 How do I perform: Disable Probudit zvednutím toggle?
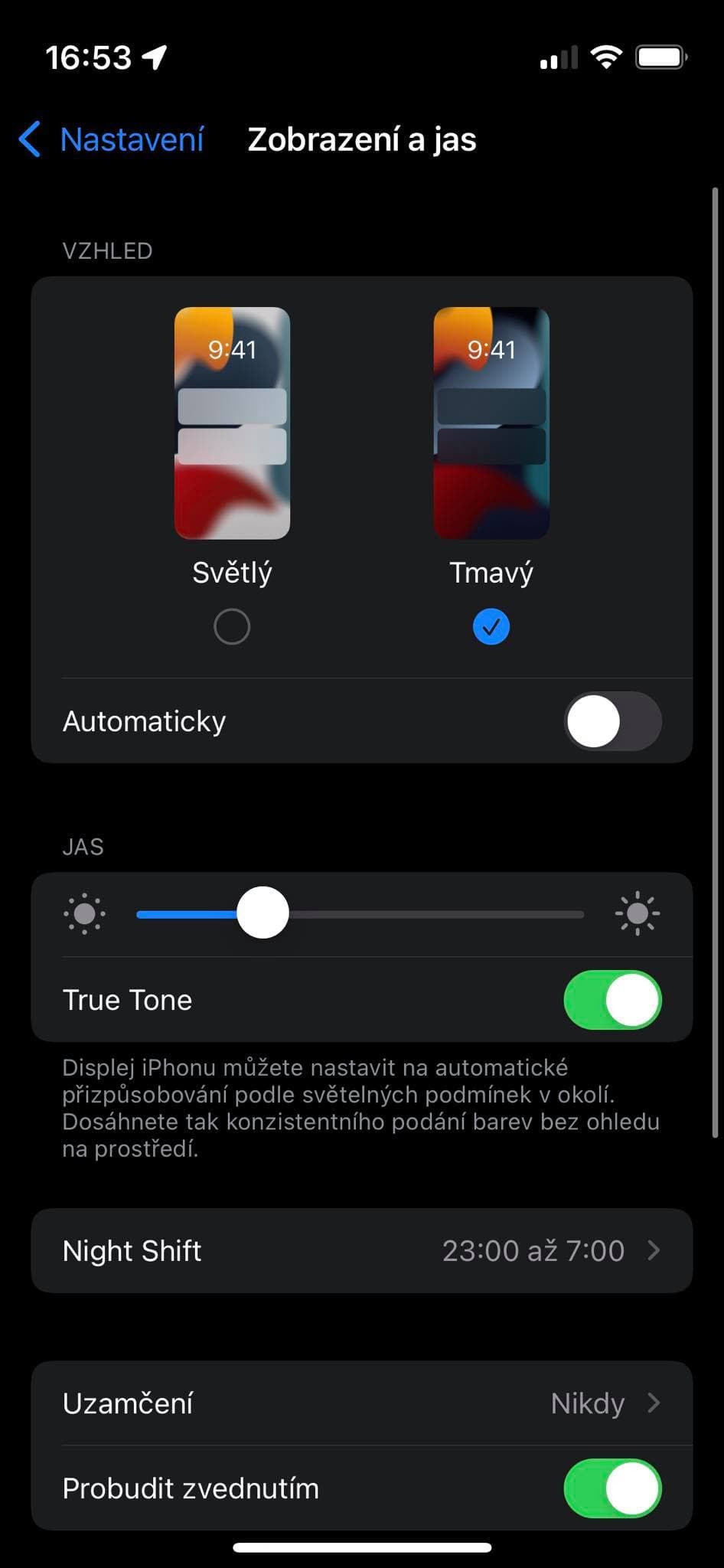[x=612, y=1488]
